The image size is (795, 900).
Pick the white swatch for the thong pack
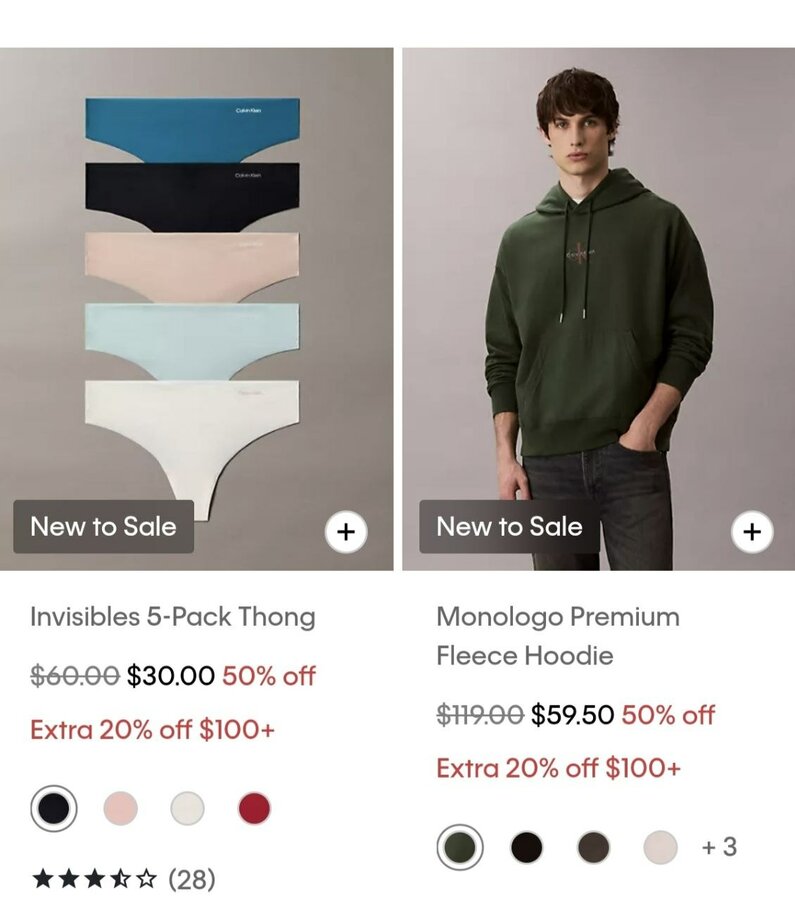(x=187, y=808)
